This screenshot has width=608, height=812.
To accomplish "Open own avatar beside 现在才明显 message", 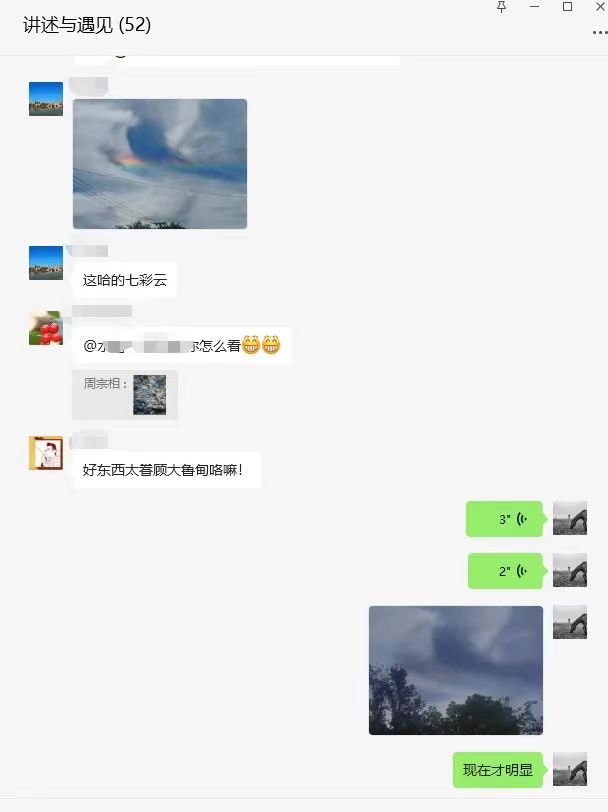I will (570, 769).
